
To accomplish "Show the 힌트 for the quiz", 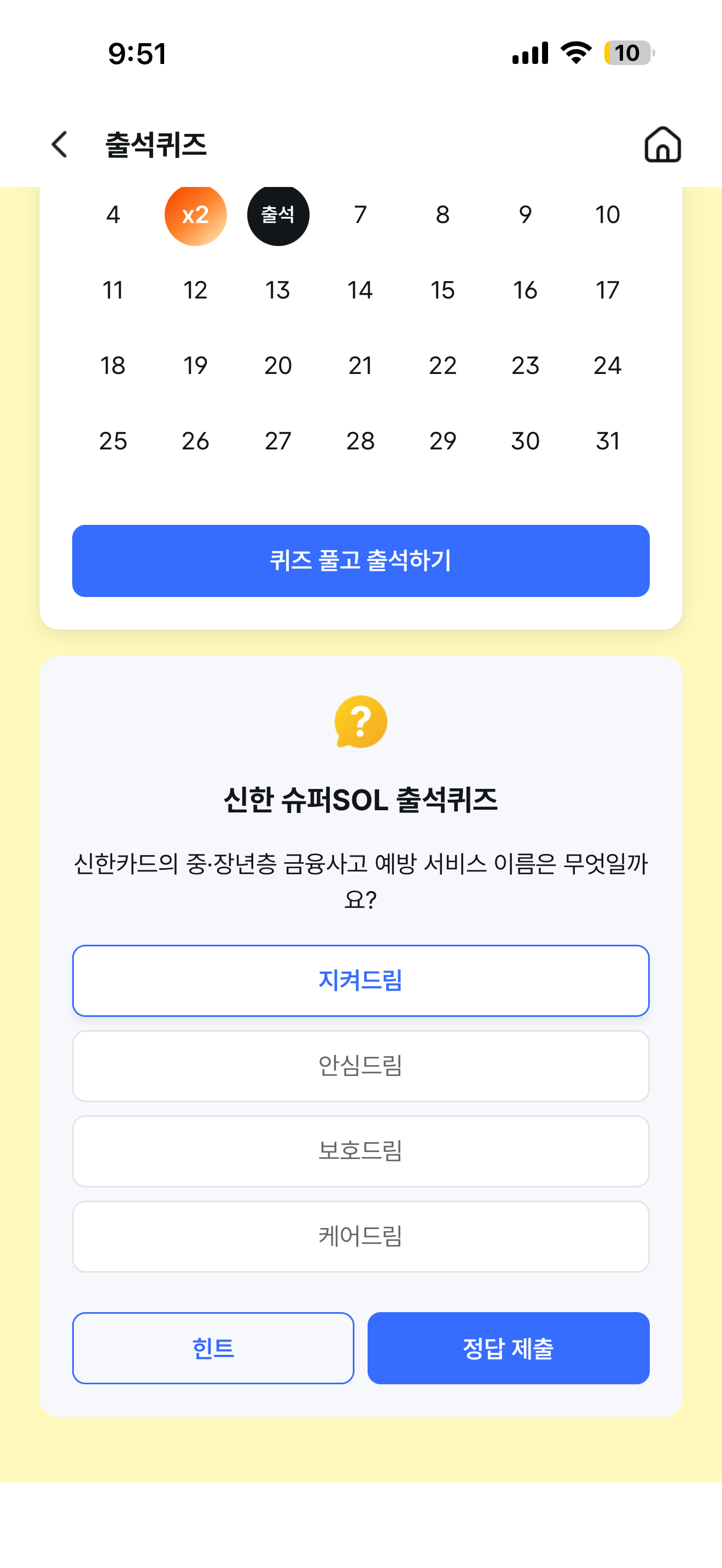I will pyautogui.click(x=213, y=1348).
